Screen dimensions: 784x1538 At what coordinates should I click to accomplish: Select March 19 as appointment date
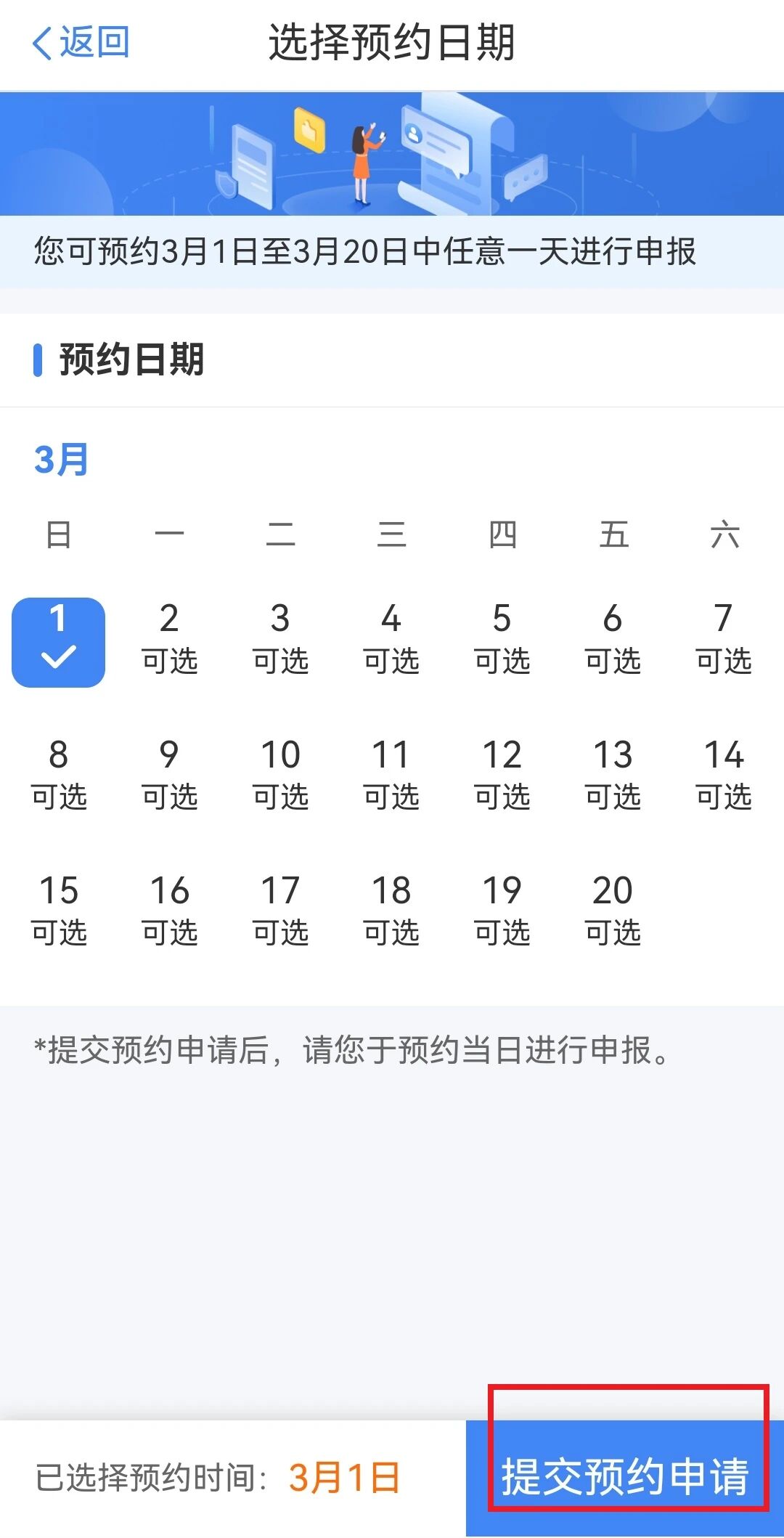pos(502,911)
